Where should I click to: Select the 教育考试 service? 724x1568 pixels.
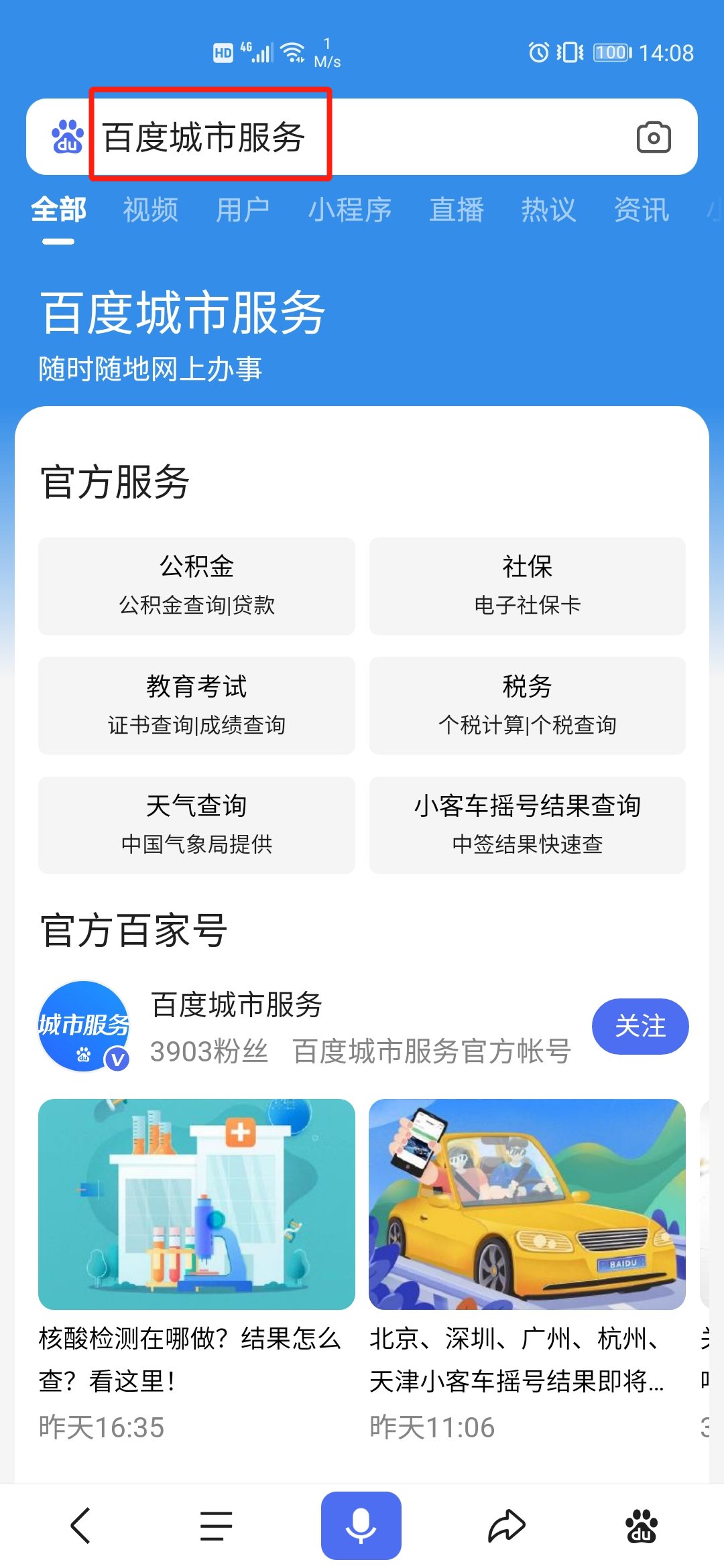click(196, 705)
